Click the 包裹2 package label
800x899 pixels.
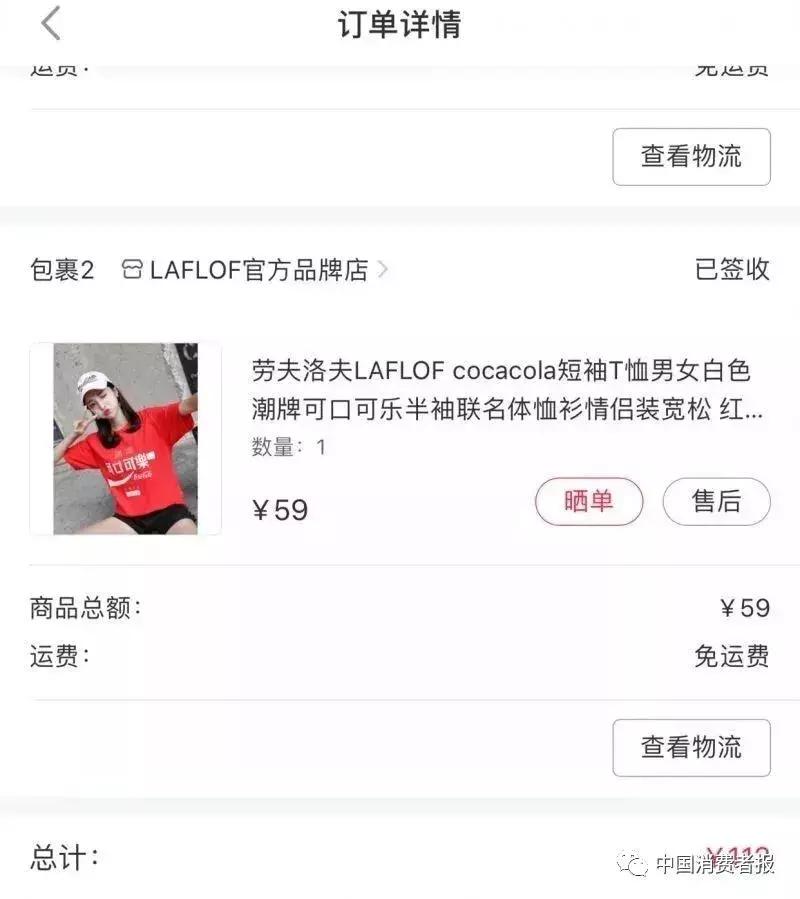59,269
